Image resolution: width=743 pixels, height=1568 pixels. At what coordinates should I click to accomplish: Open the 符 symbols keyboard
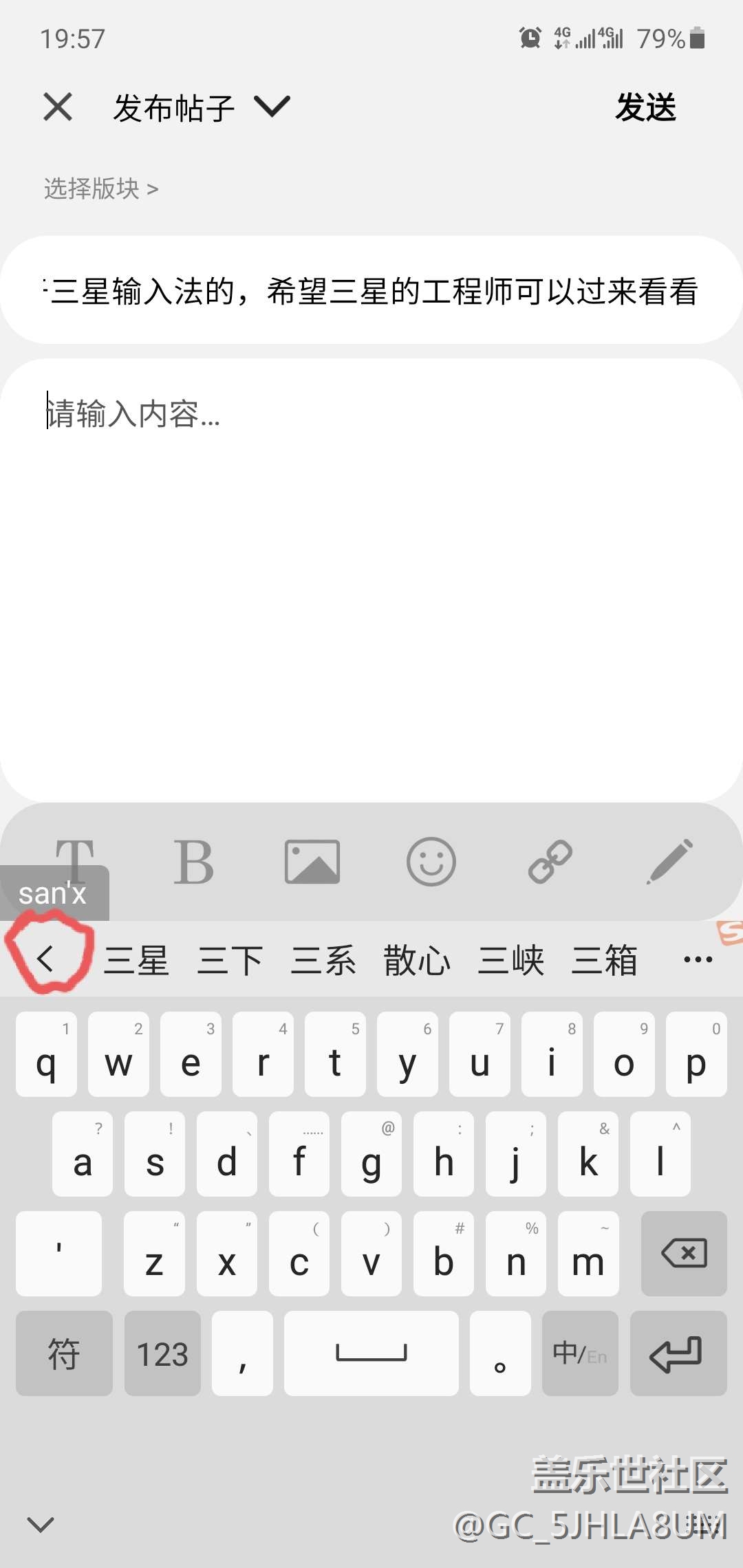tap(64, 1353)
